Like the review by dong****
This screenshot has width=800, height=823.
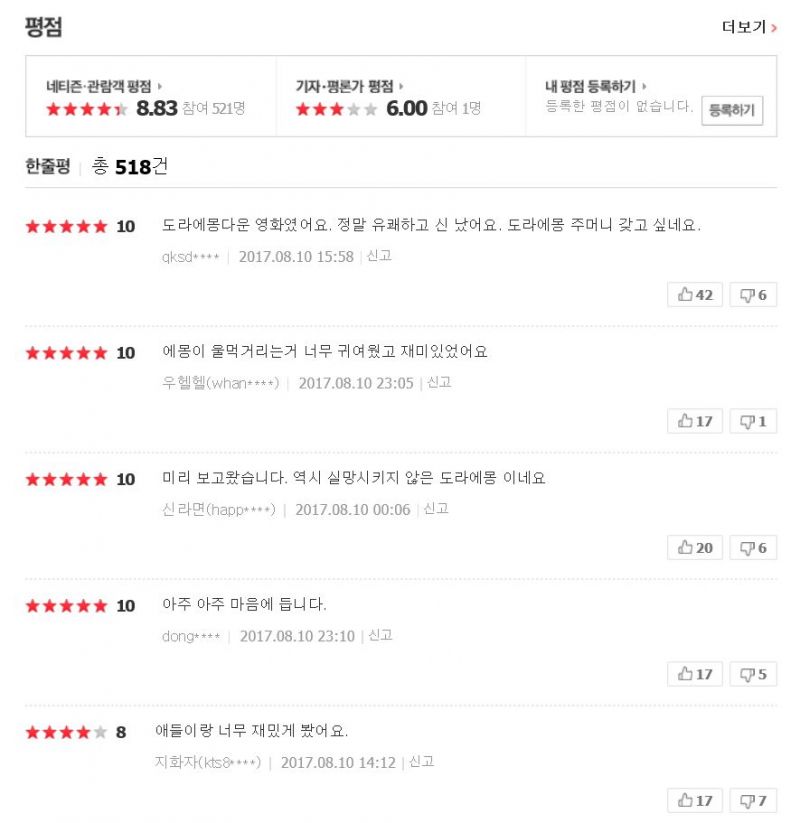695,674
